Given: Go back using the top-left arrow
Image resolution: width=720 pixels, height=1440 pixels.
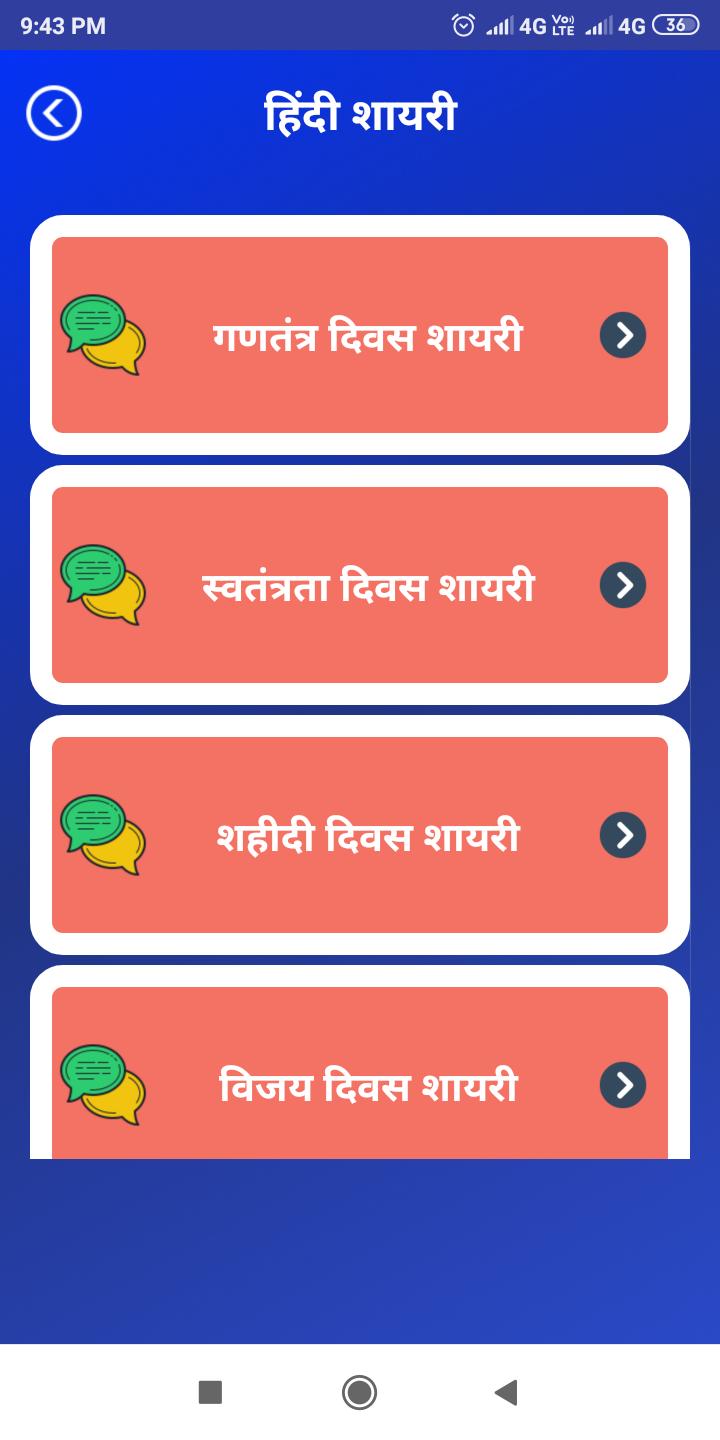Looking at the screenshot, I should (x=54, y=114).
